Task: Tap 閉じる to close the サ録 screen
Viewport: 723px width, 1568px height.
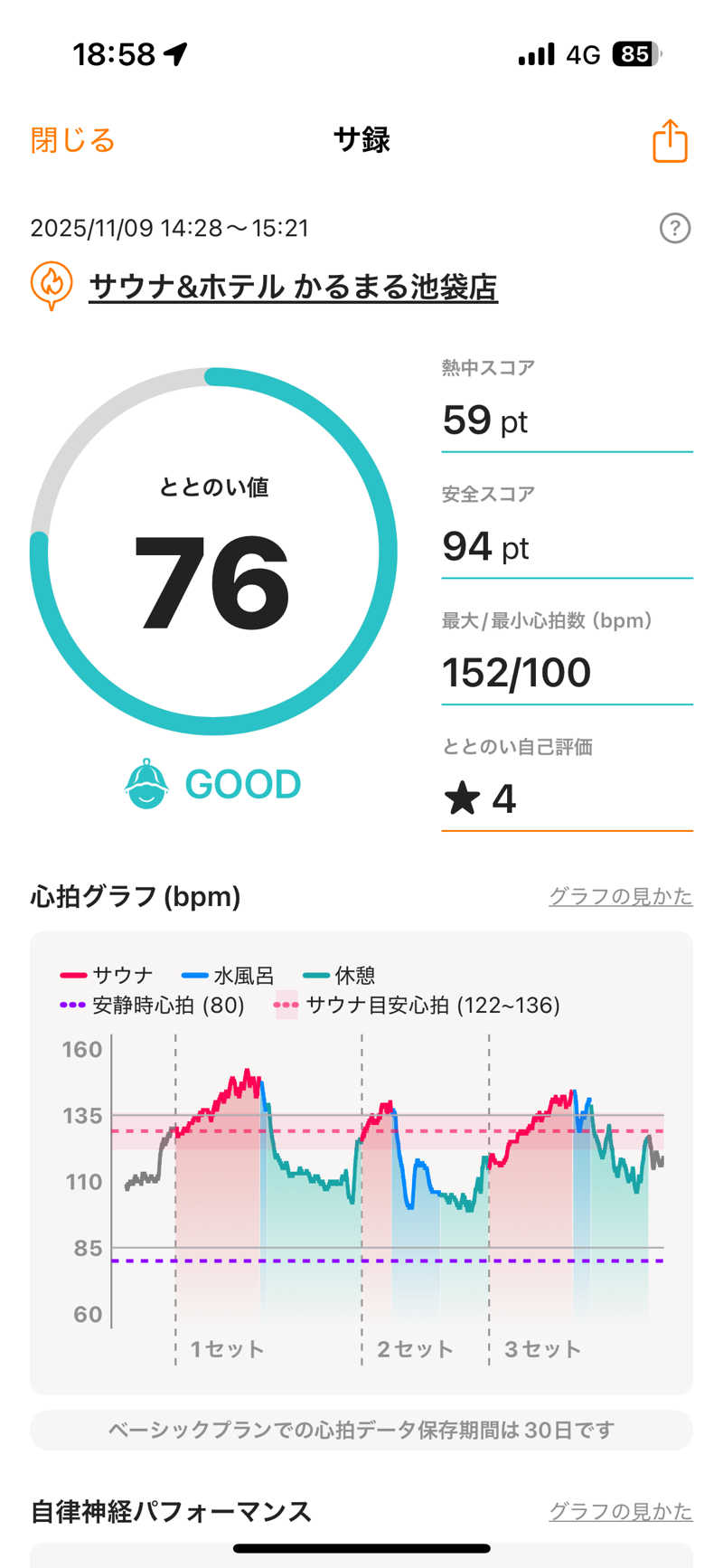Action: click(72, 141)
